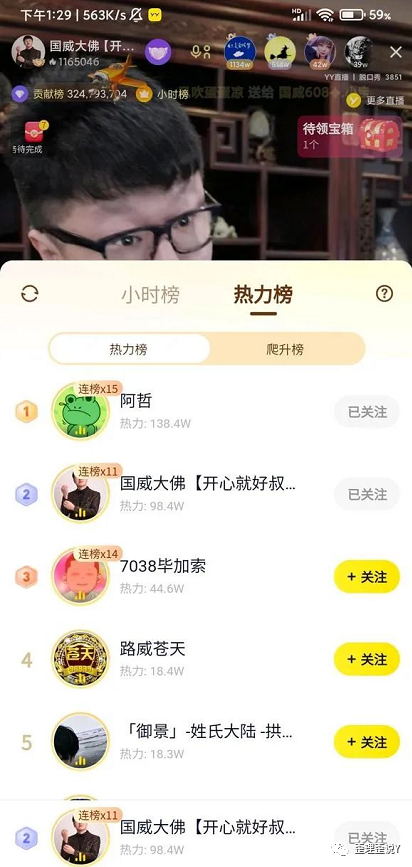Open 阿哲's ranking entry

pos(206,412)
